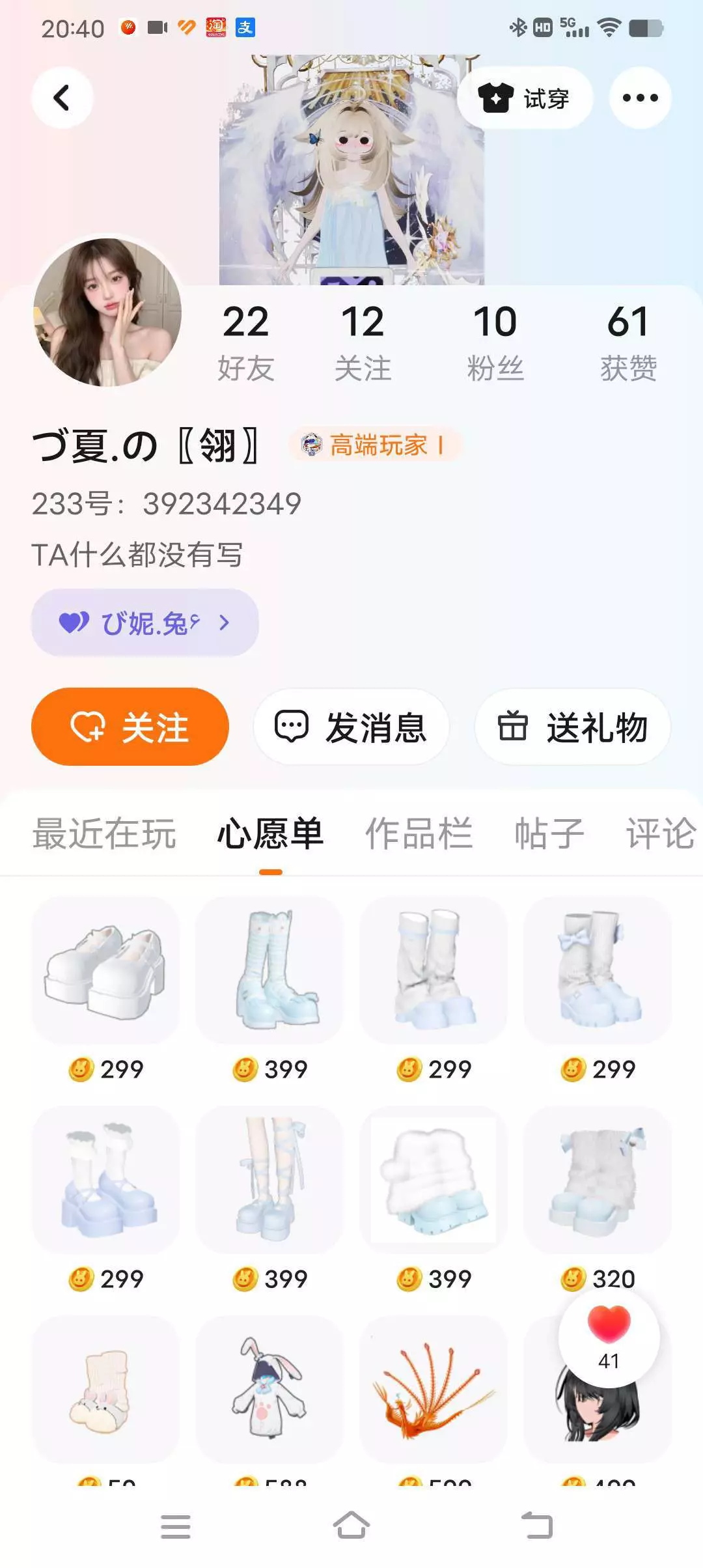703x1568 pixels.
Task: Switch to the 帖子 tab
Action: click(549, 833)
